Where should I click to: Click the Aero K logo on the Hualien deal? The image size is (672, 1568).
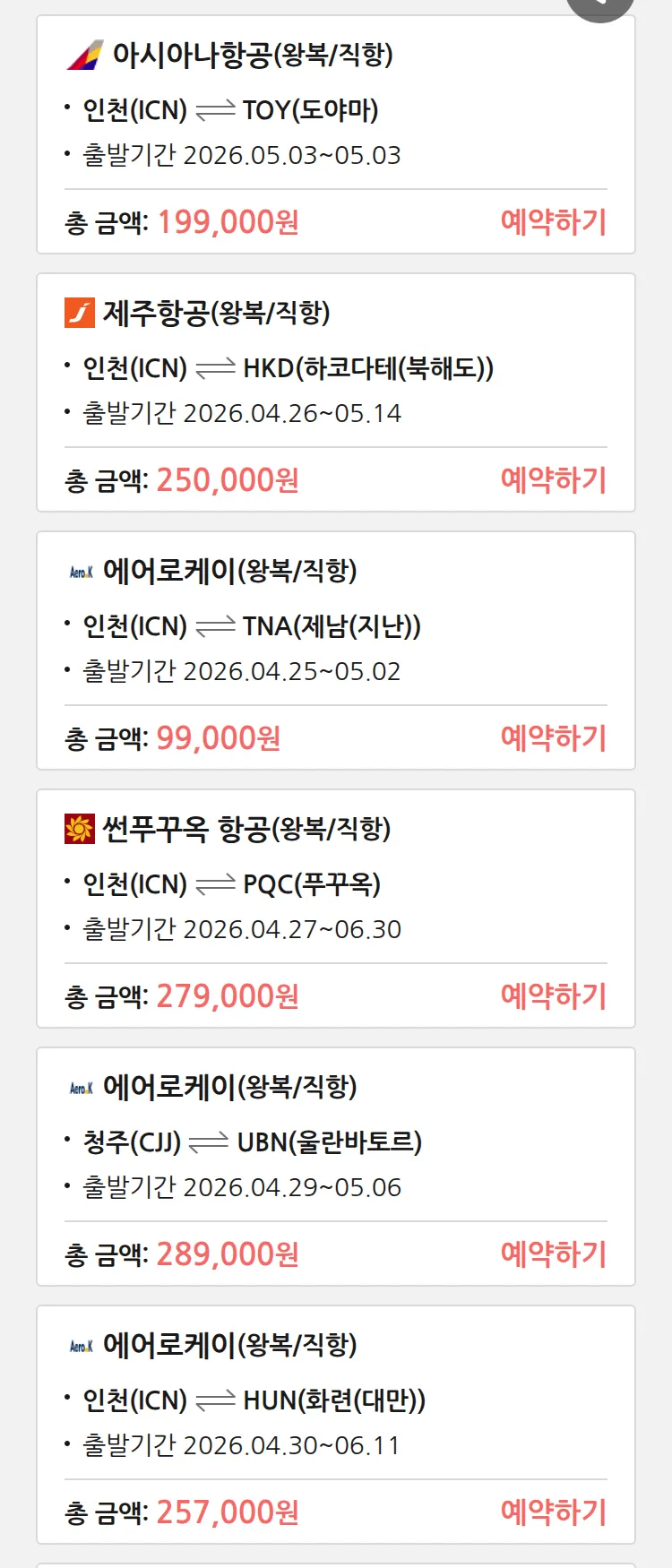[x=81, y=1345]
